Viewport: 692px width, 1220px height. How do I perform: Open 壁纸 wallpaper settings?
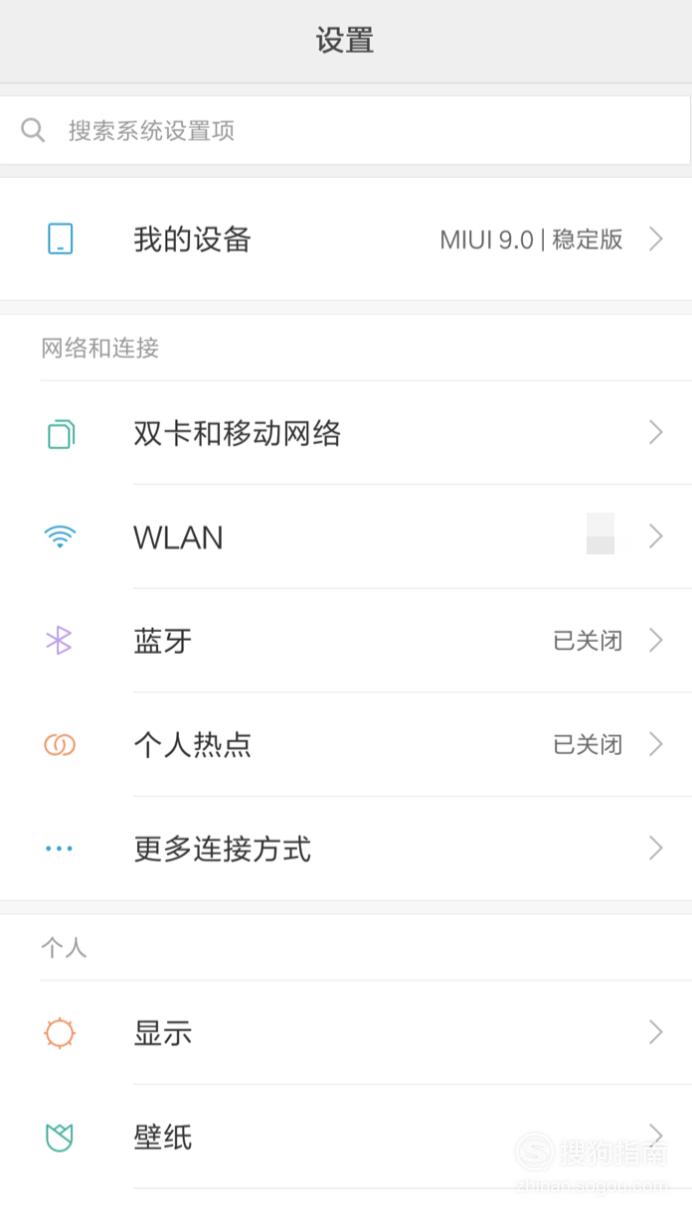click(346, 1137)
